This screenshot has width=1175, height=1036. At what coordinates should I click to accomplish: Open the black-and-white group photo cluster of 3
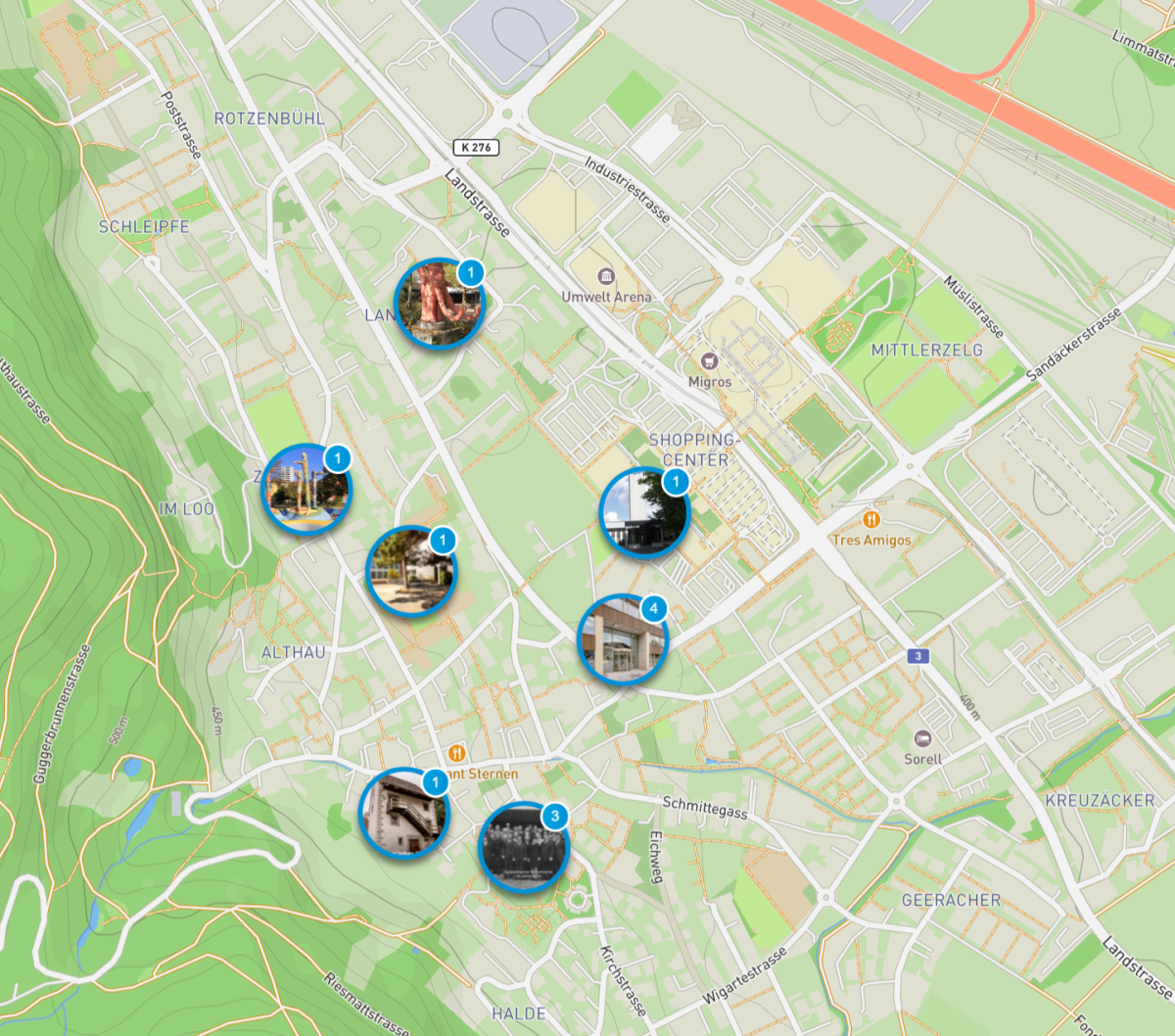point(524,847)
